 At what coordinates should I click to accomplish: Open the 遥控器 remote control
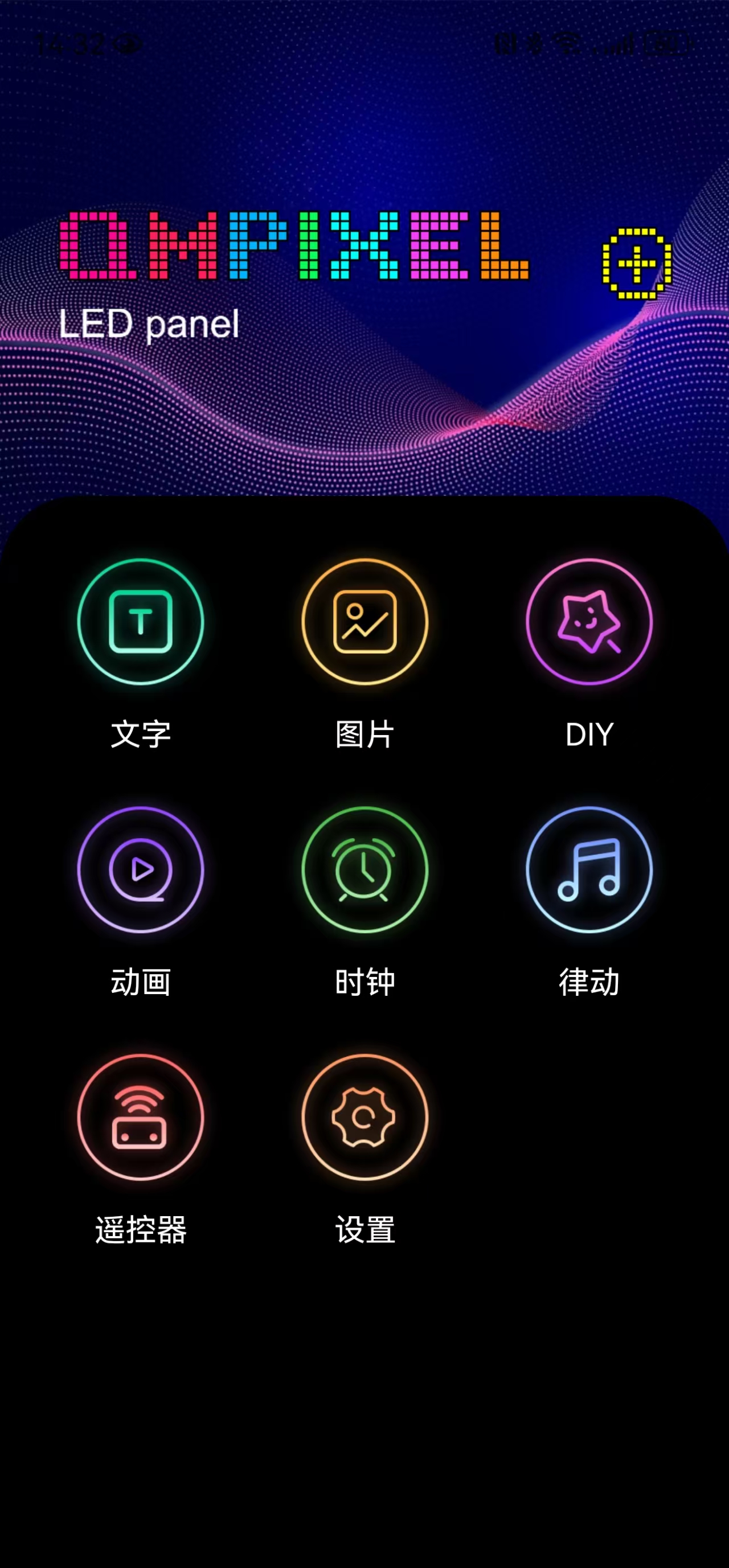[x=141, y=1117]
